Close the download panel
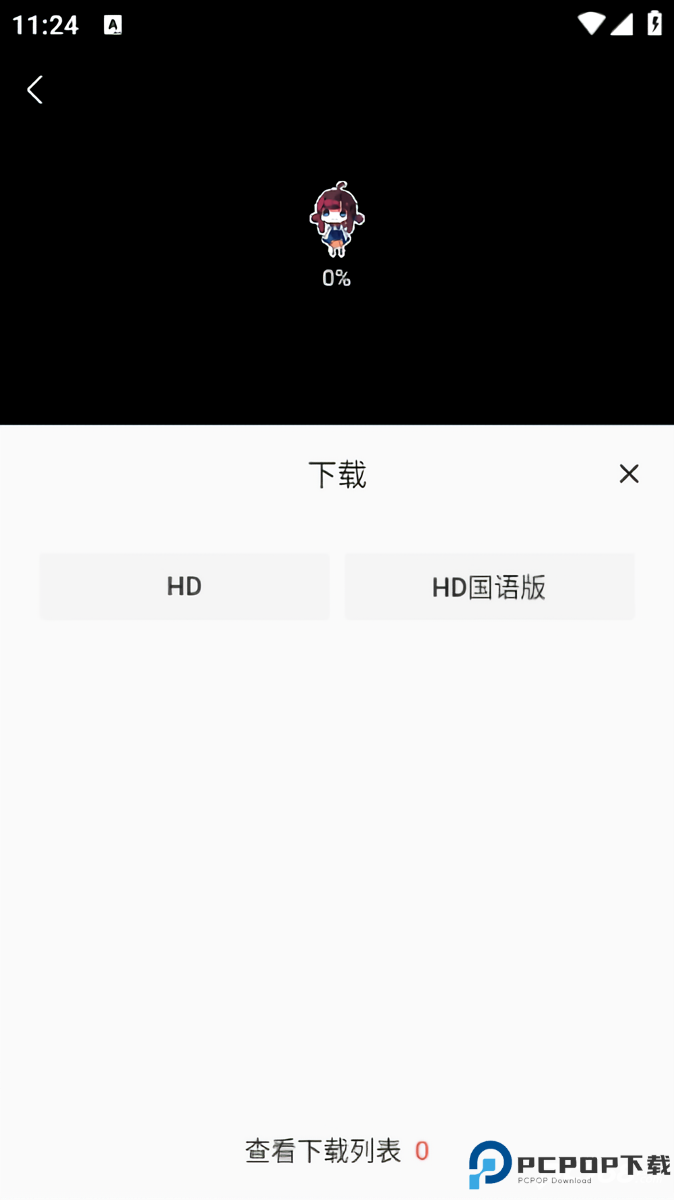The width and height of the screenshot is (674, 1200). (628, 474)
